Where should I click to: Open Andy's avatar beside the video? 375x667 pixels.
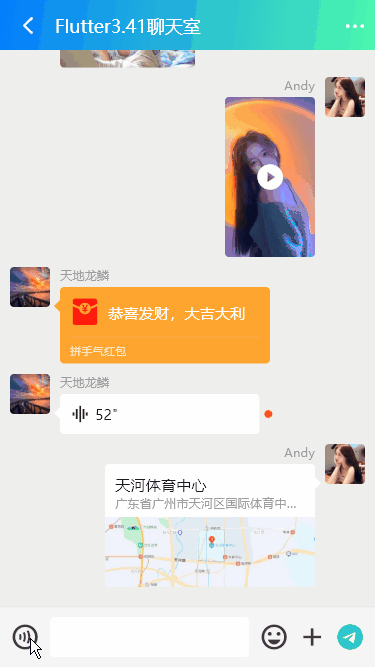pyautogui.click(x=345, y=97)
